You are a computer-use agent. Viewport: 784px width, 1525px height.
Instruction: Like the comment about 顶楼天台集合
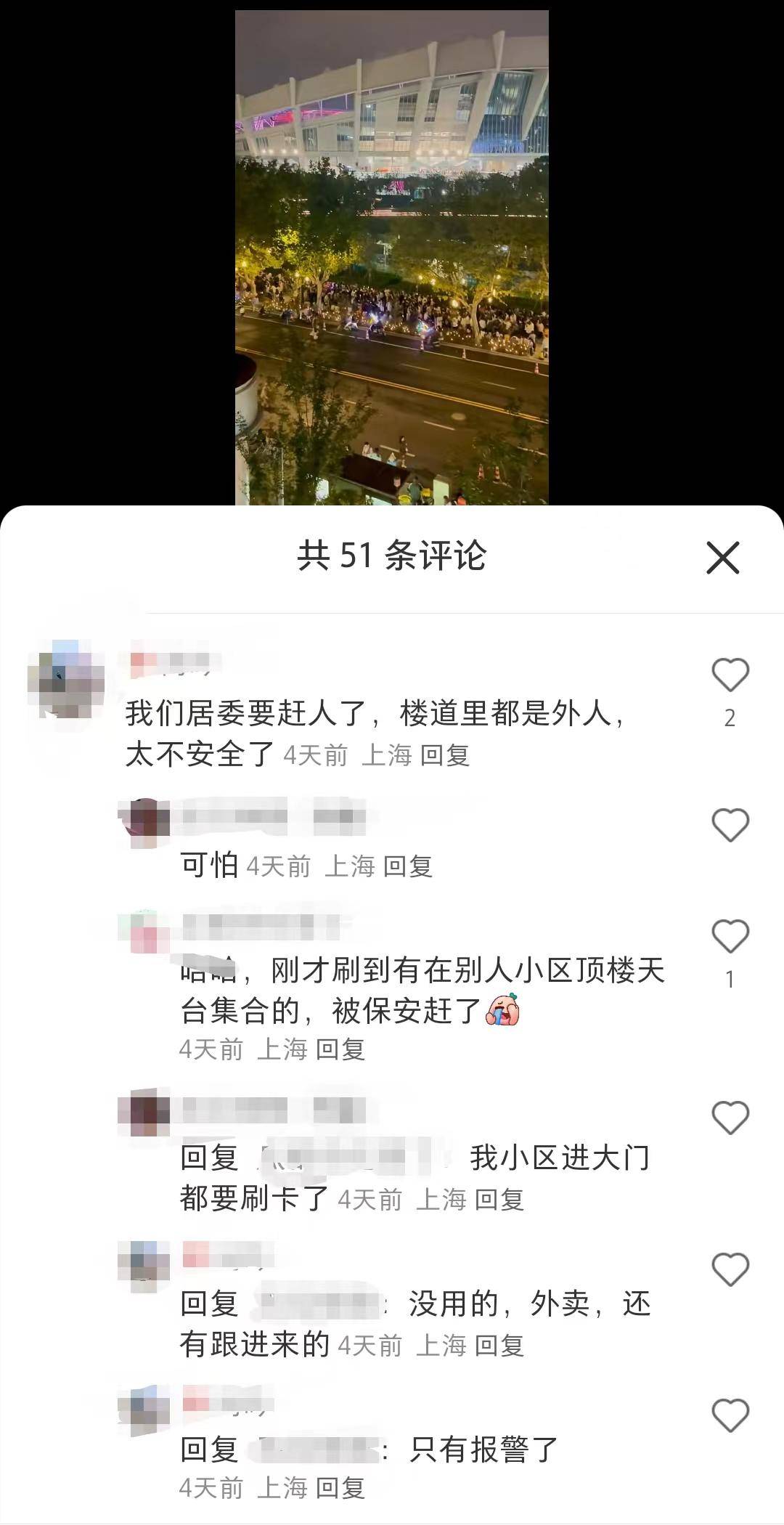tap(730, 935)
